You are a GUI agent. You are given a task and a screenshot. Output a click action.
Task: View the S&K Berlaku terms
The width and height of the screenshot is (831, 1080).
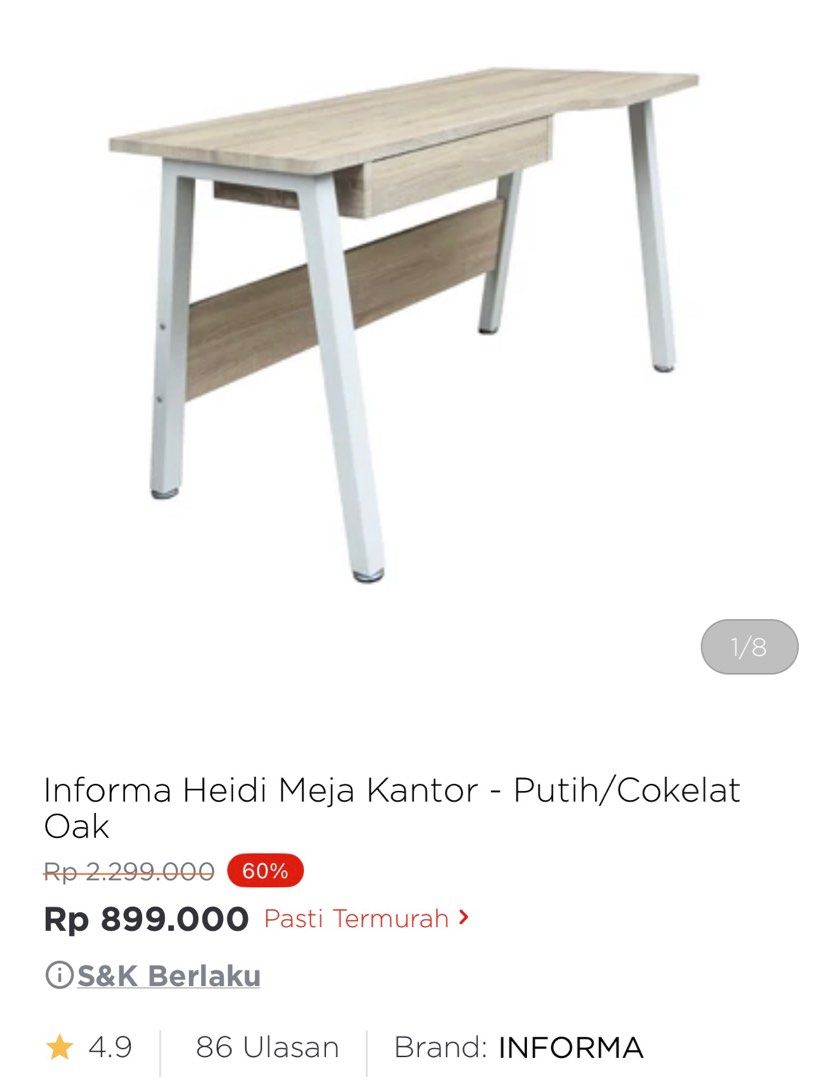tap(168, 975)
